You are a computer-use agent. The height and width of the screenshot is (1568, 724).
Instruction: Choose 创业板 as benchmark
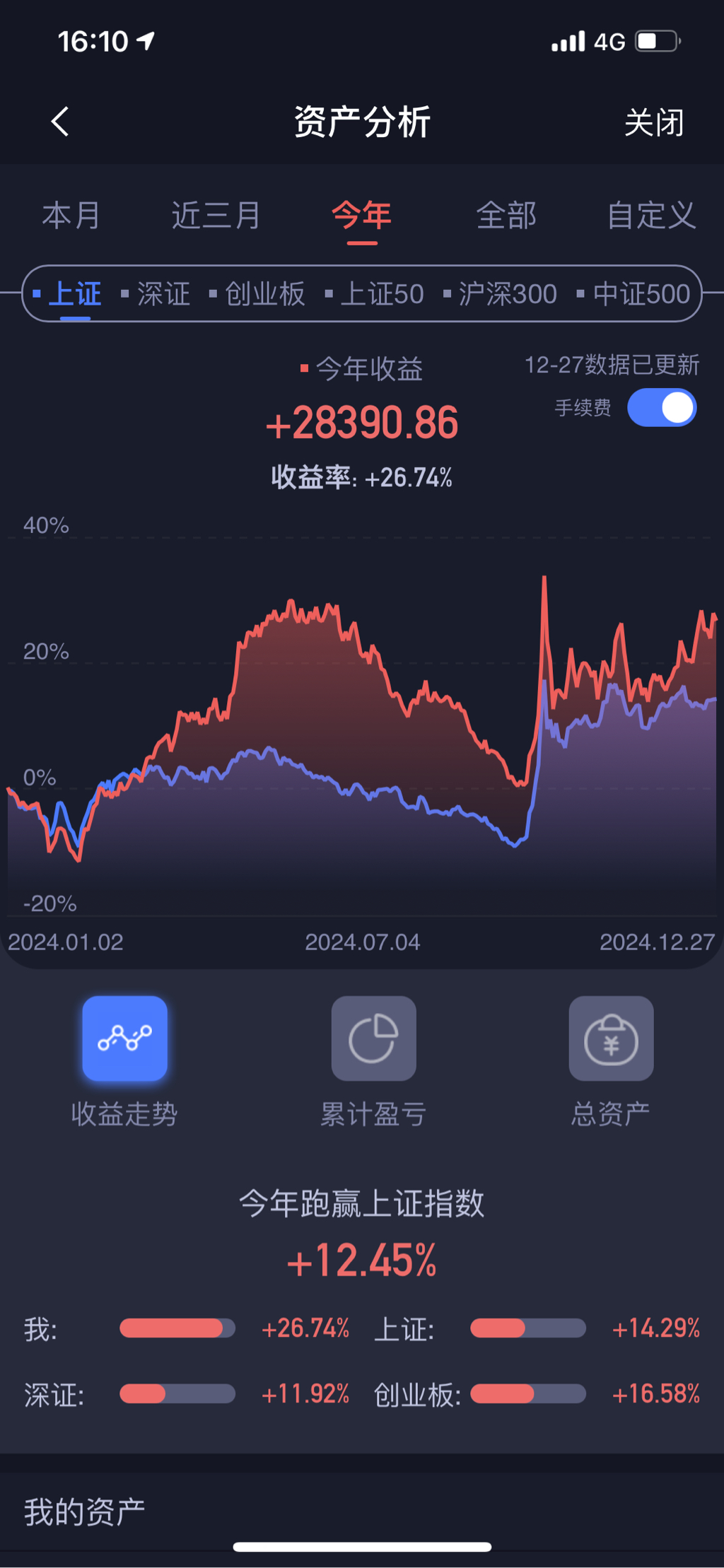click(x=264, y=294)
